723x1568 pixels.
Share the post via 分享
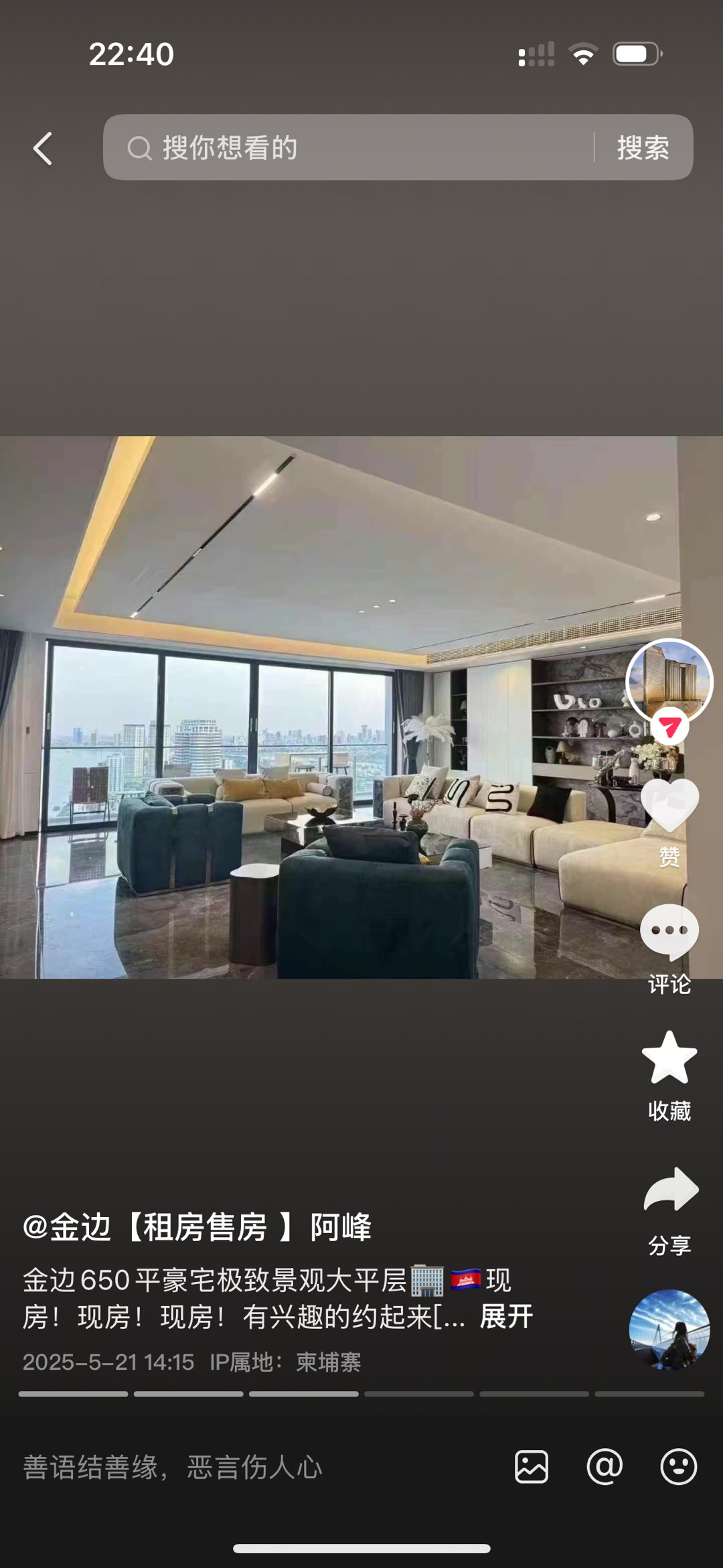[x=671, y=1191]
